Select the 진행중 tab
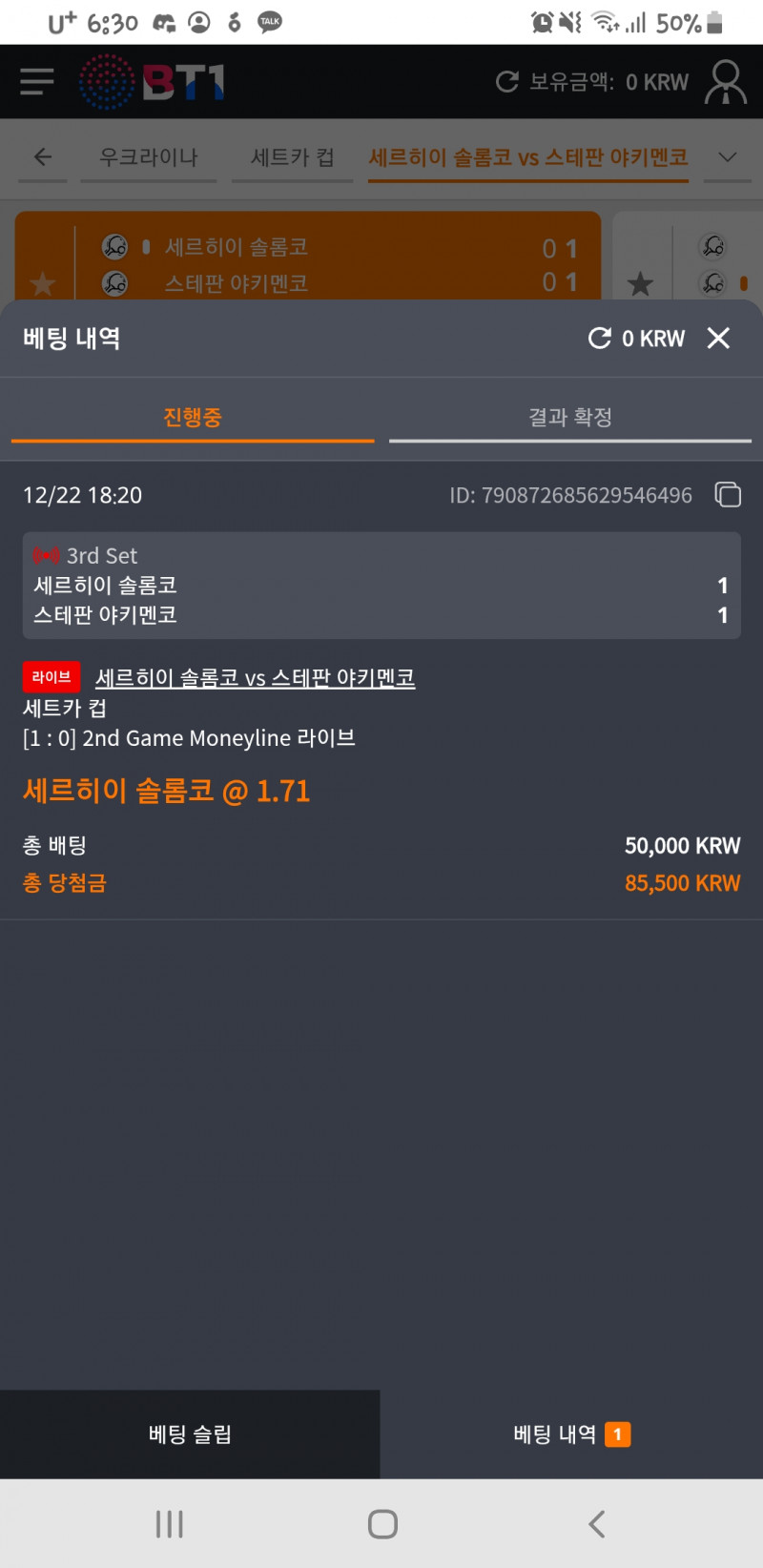This screenshot has width=763, height=1568. (192, 418)
